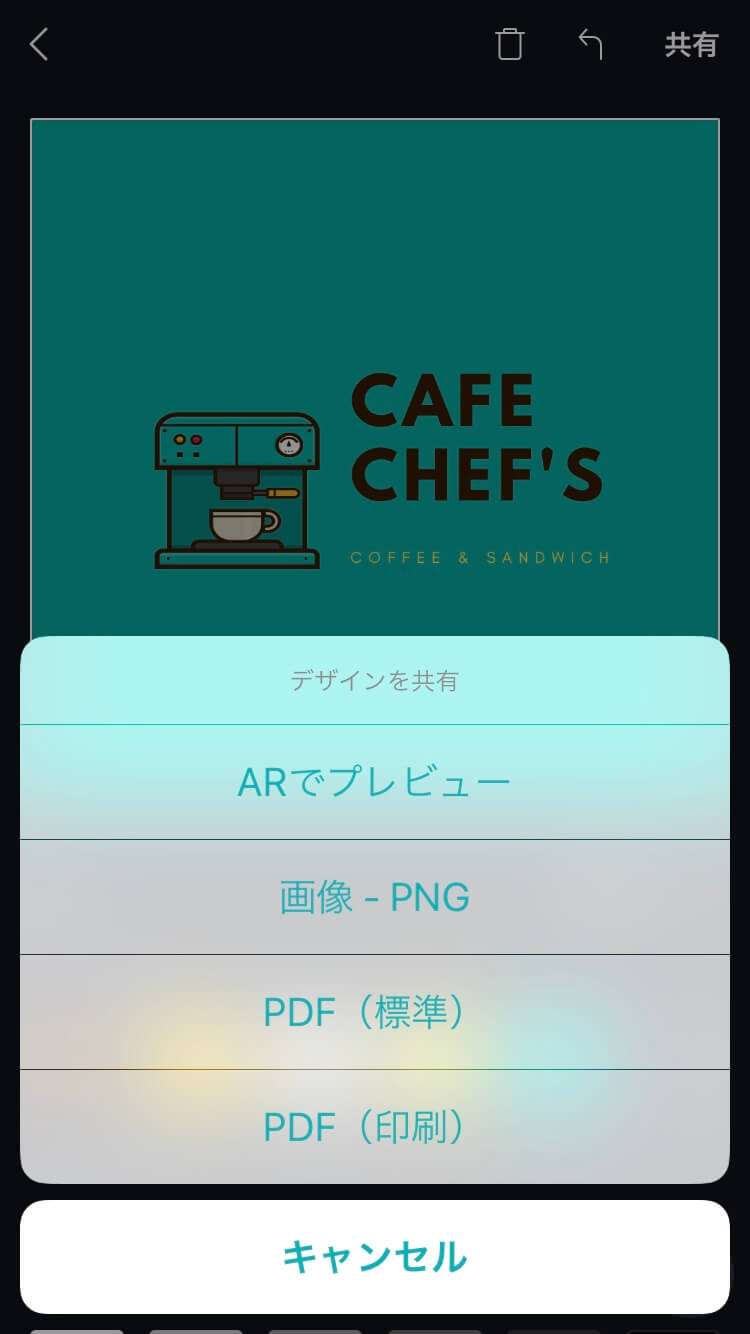750x1334 pixels.
Task: Delete design with trash icon
Action: (x=510, y=44)
